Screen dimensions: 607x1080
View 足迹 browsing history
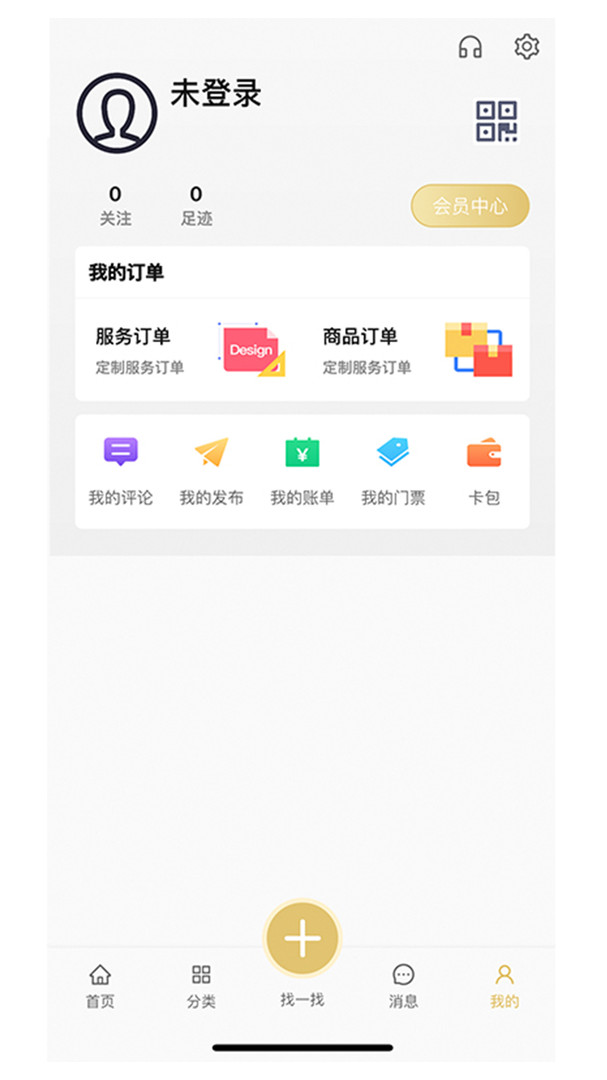tap(196, 206)
